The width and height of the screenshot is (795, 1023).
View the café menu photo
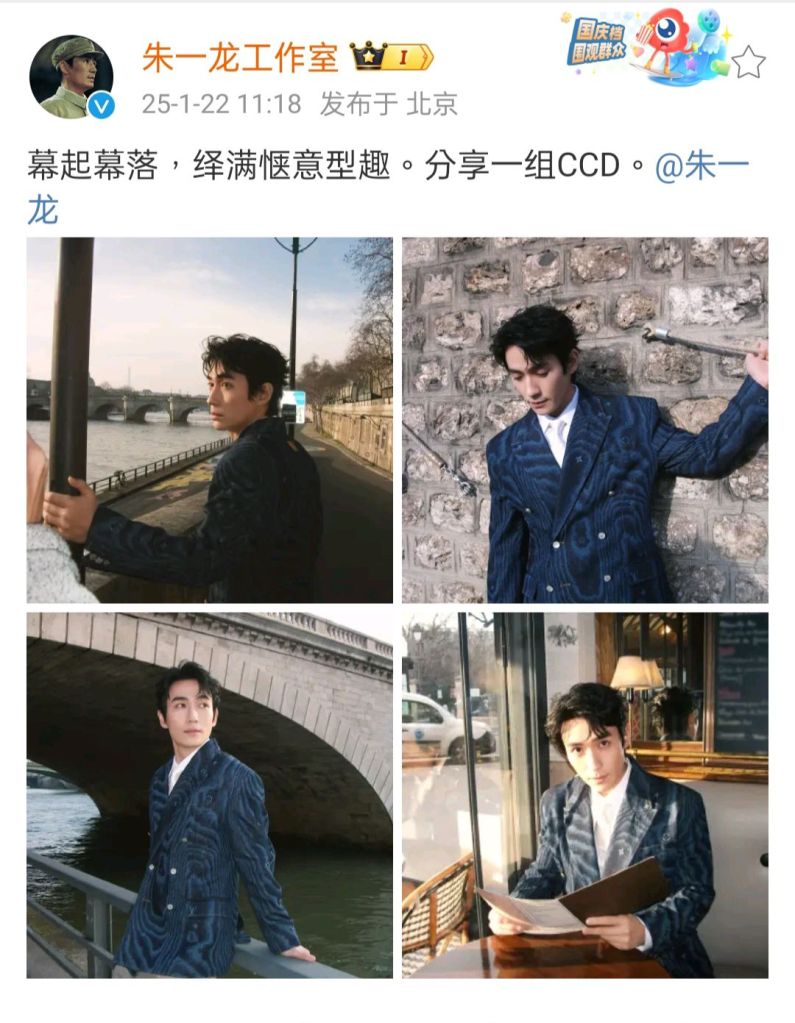tap(585, 794)
